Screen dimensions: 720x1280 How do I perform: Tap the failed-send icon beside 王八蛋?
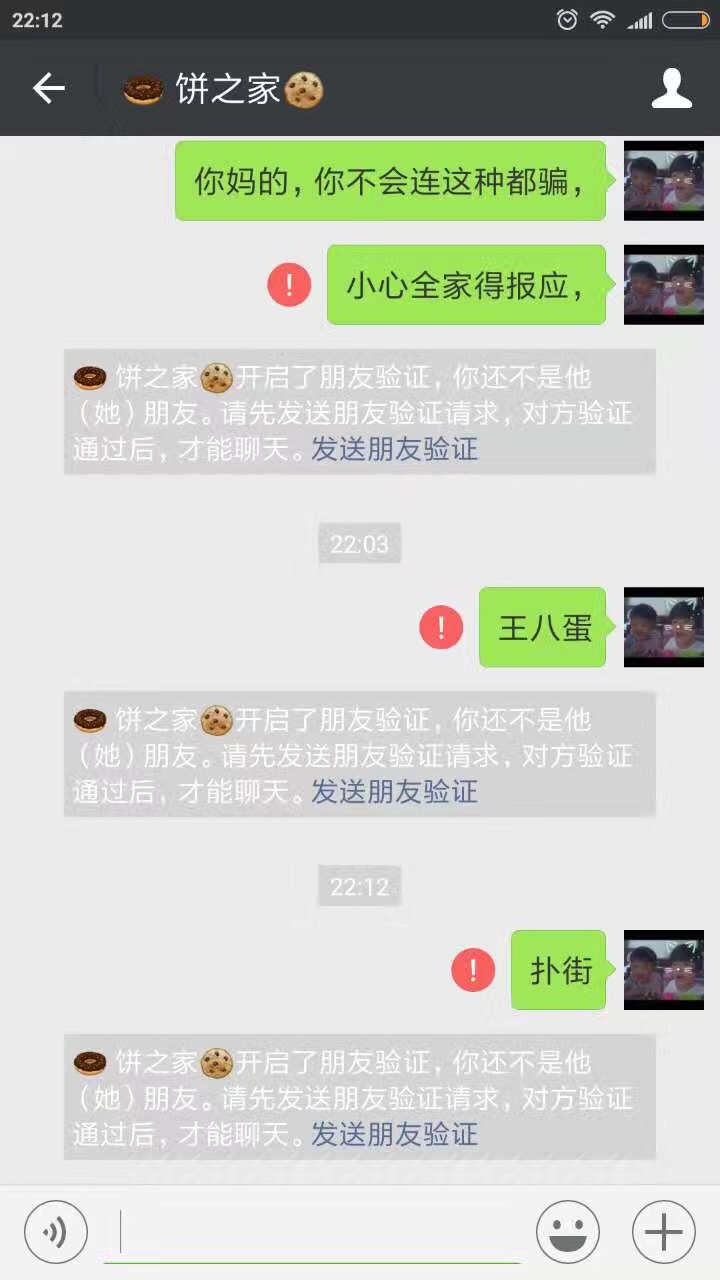click(441, 628)
